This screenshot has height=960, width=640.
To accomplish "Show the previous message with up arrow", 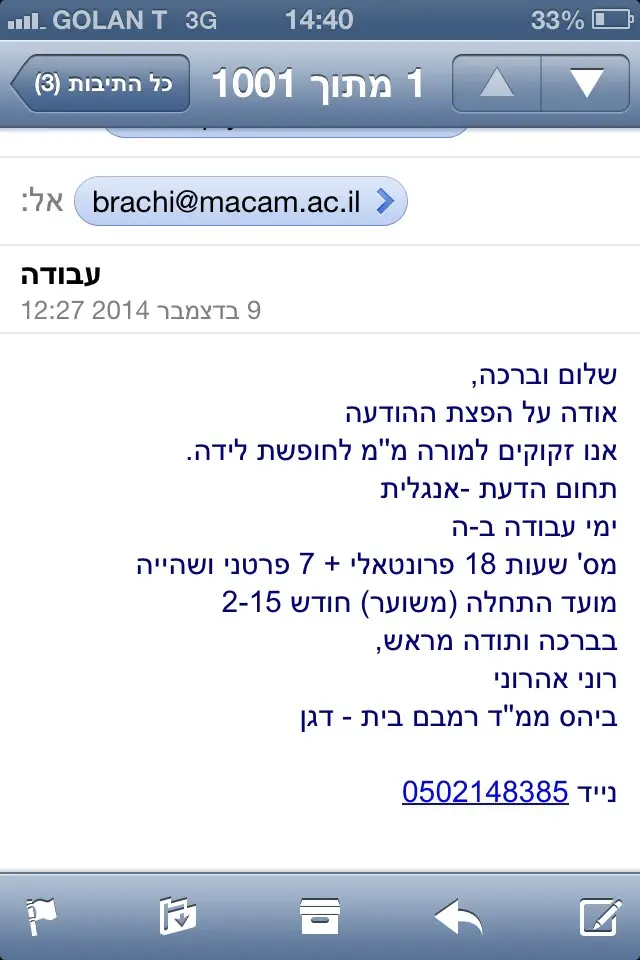I will [x=497, y=84].
